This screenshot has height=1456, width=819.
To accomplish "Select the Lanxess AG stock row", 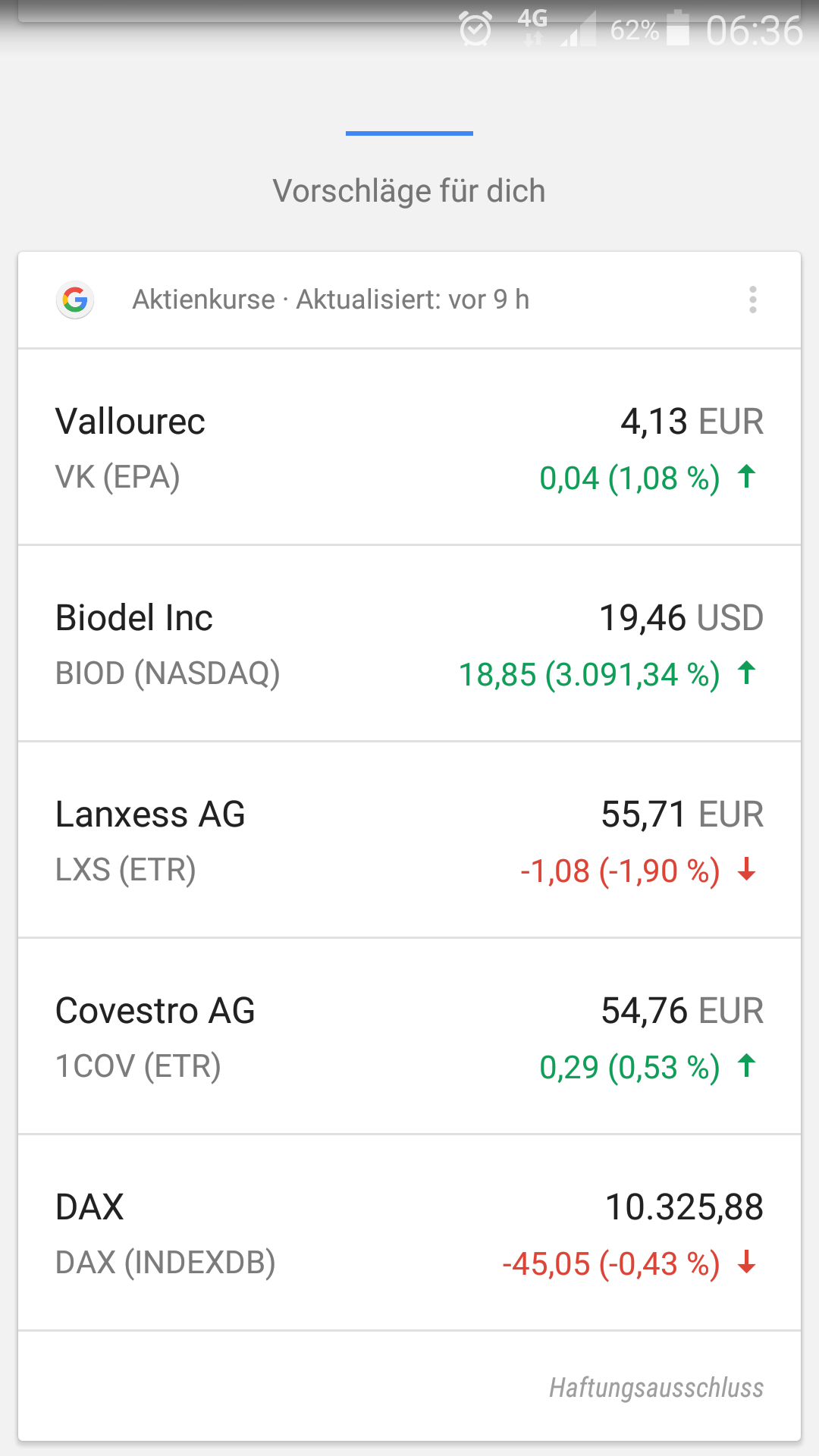I will (x=409, y=840).
